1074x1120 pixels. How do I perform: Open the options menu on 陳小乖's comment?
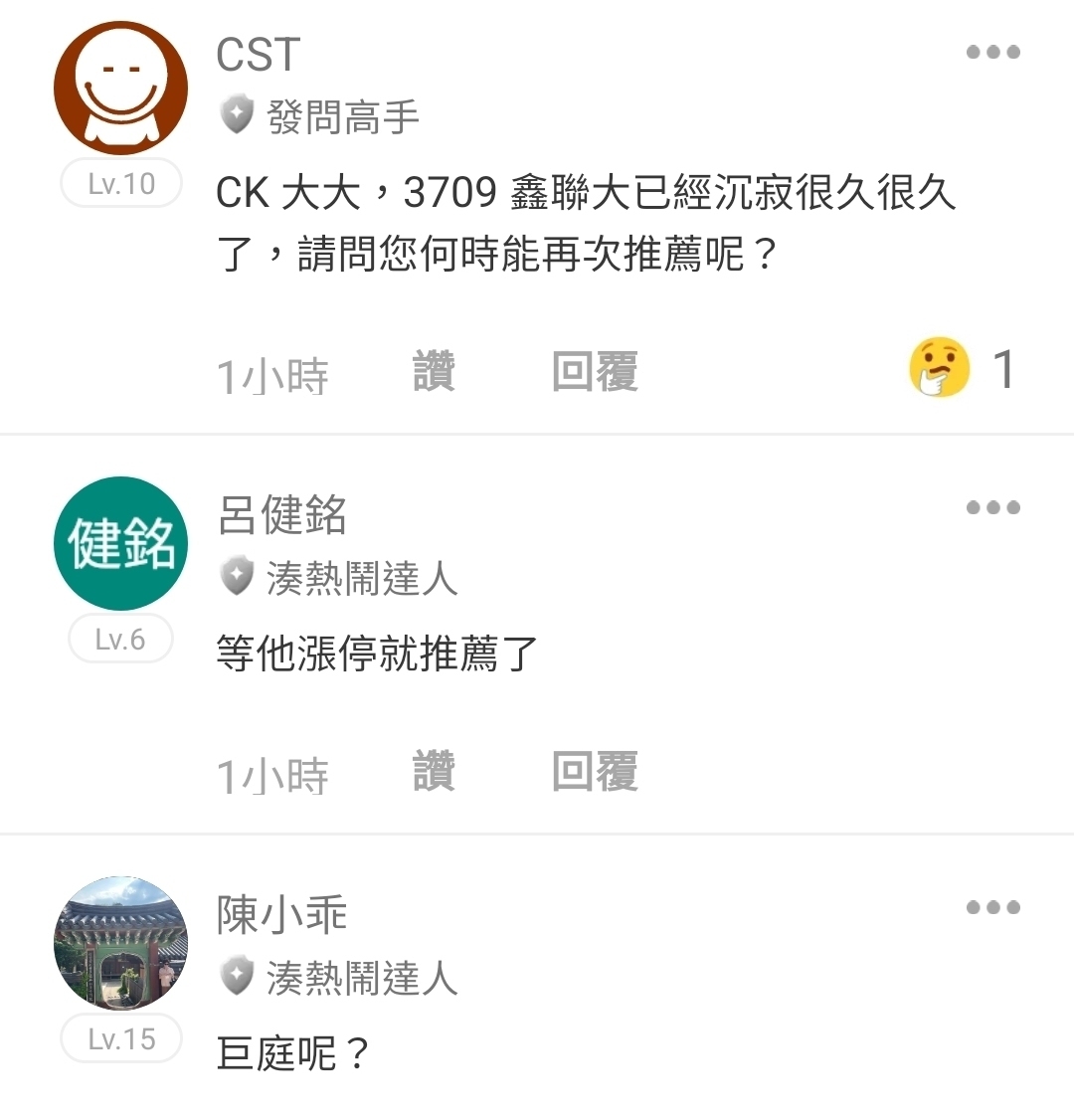(x=992, y=907)
